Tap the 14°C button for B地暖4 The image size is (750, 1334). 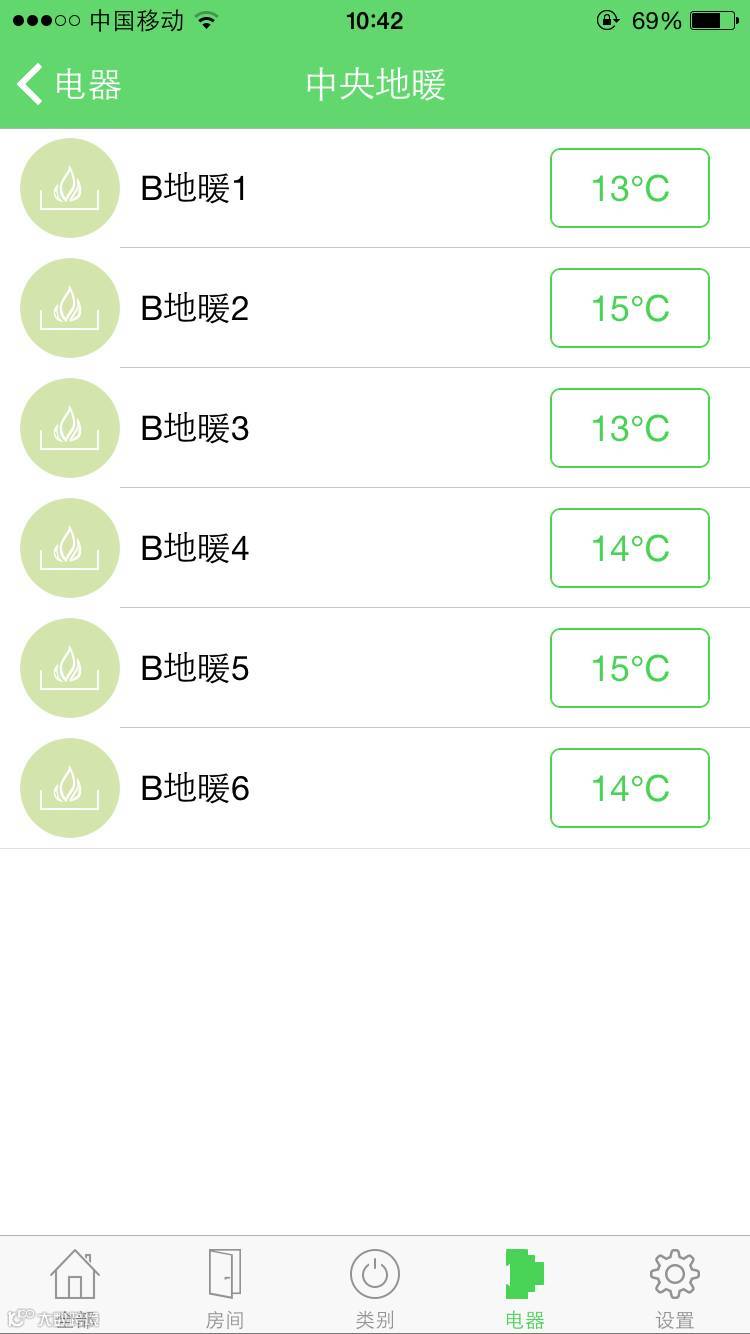click(629, 548)
